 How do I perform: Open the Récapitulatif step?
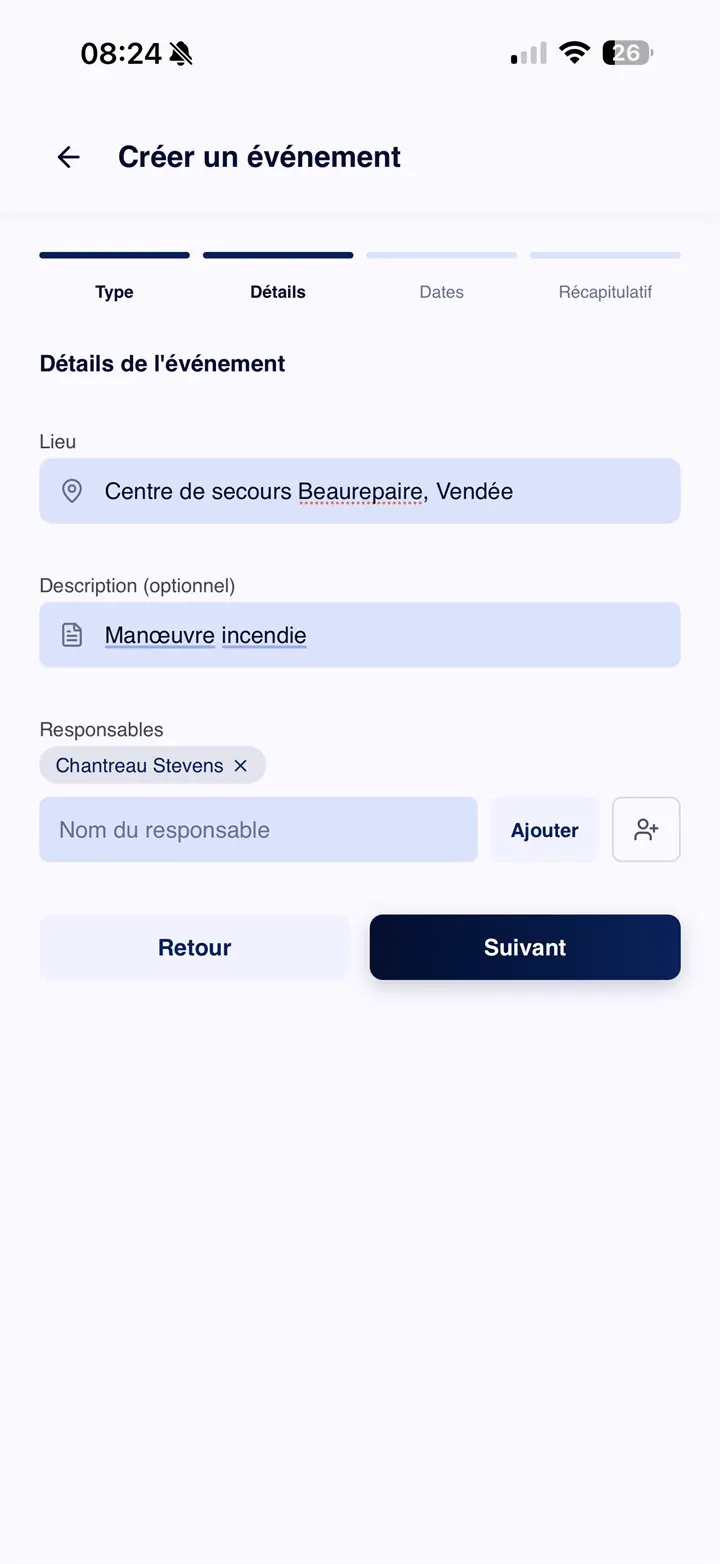pos(605,292)
